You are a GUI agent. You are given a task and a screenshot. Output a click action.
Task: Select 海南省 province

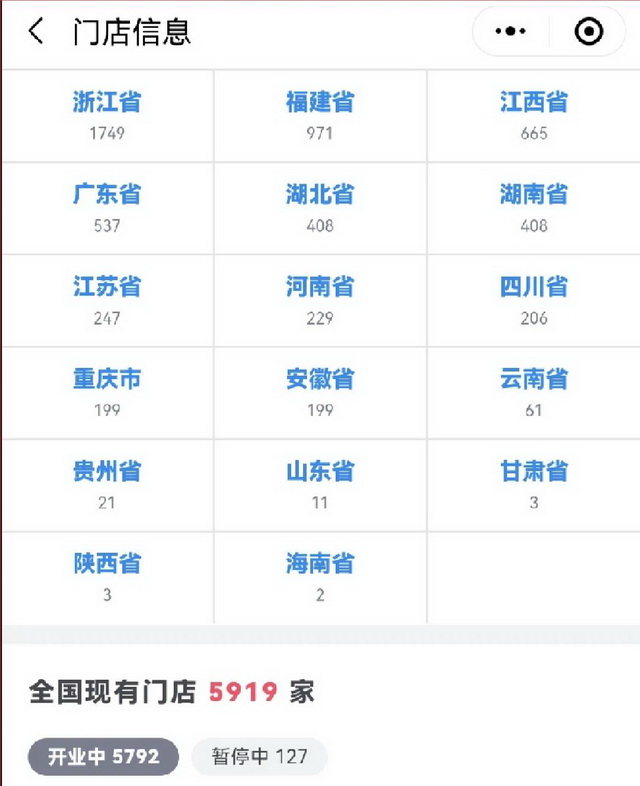[x=320, y=577]
